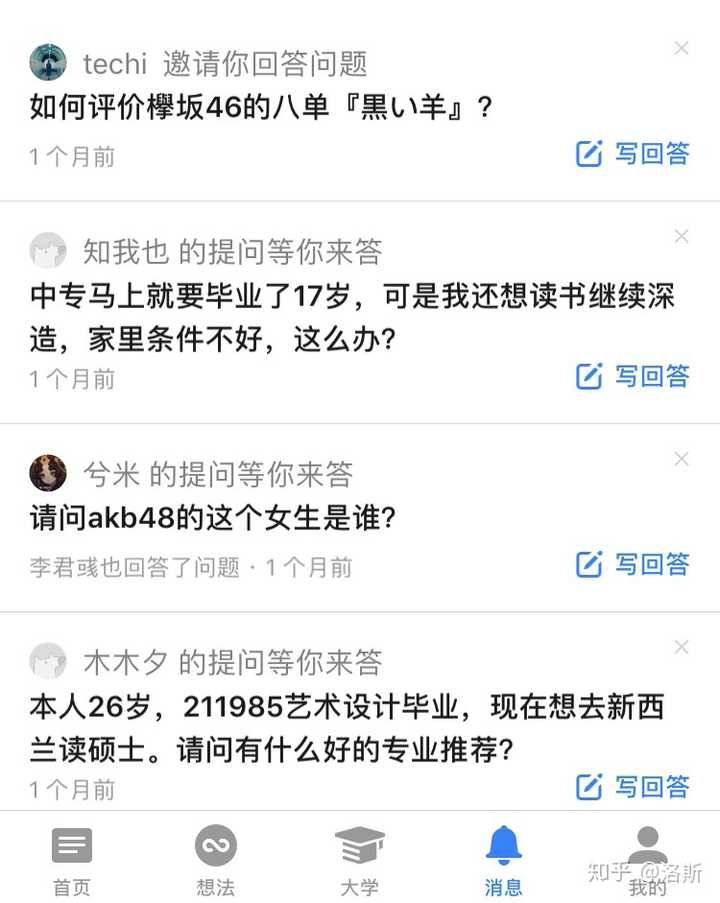Select the 消息 tab

point(503,862)
